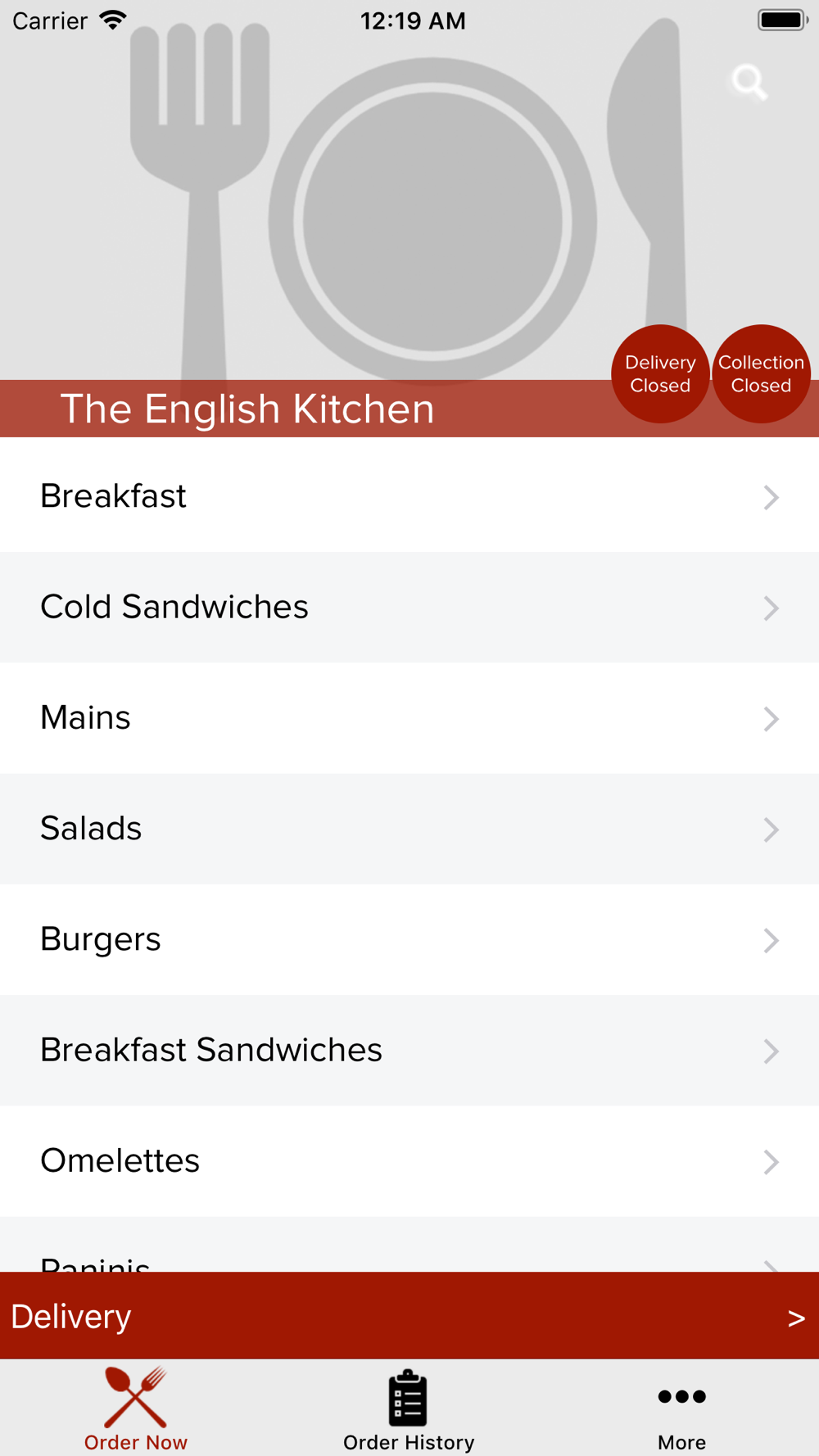Browse the Mains menu
The image size is (819, 1456).
tap(409, 718)
